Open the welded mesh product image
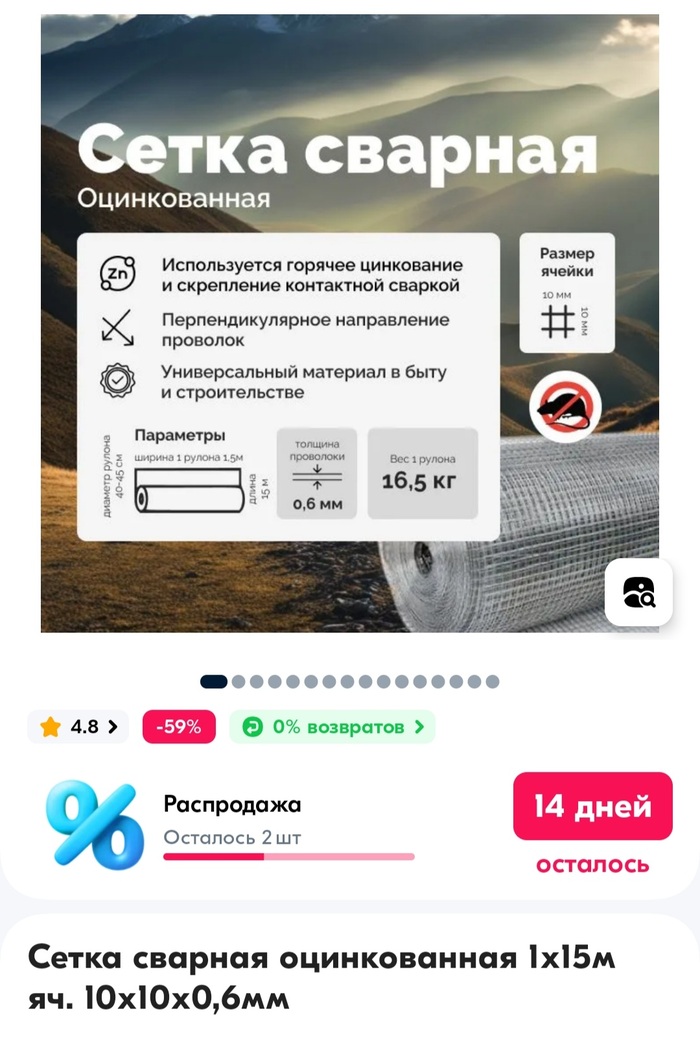 (x=349, y=322)
